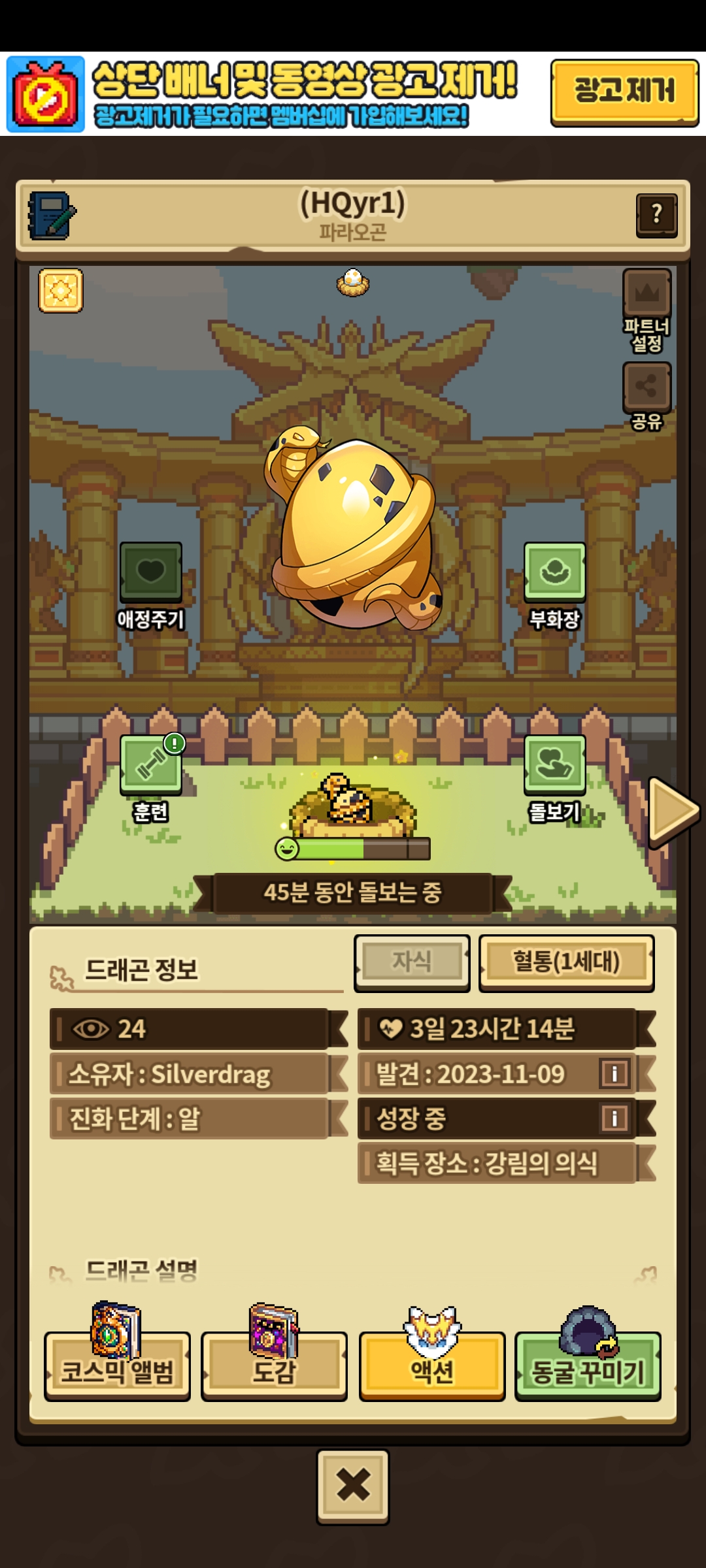Tap the 광고제거 ad removal button
This screenshot has height=1568, width=706.
[x=624, y=92]
